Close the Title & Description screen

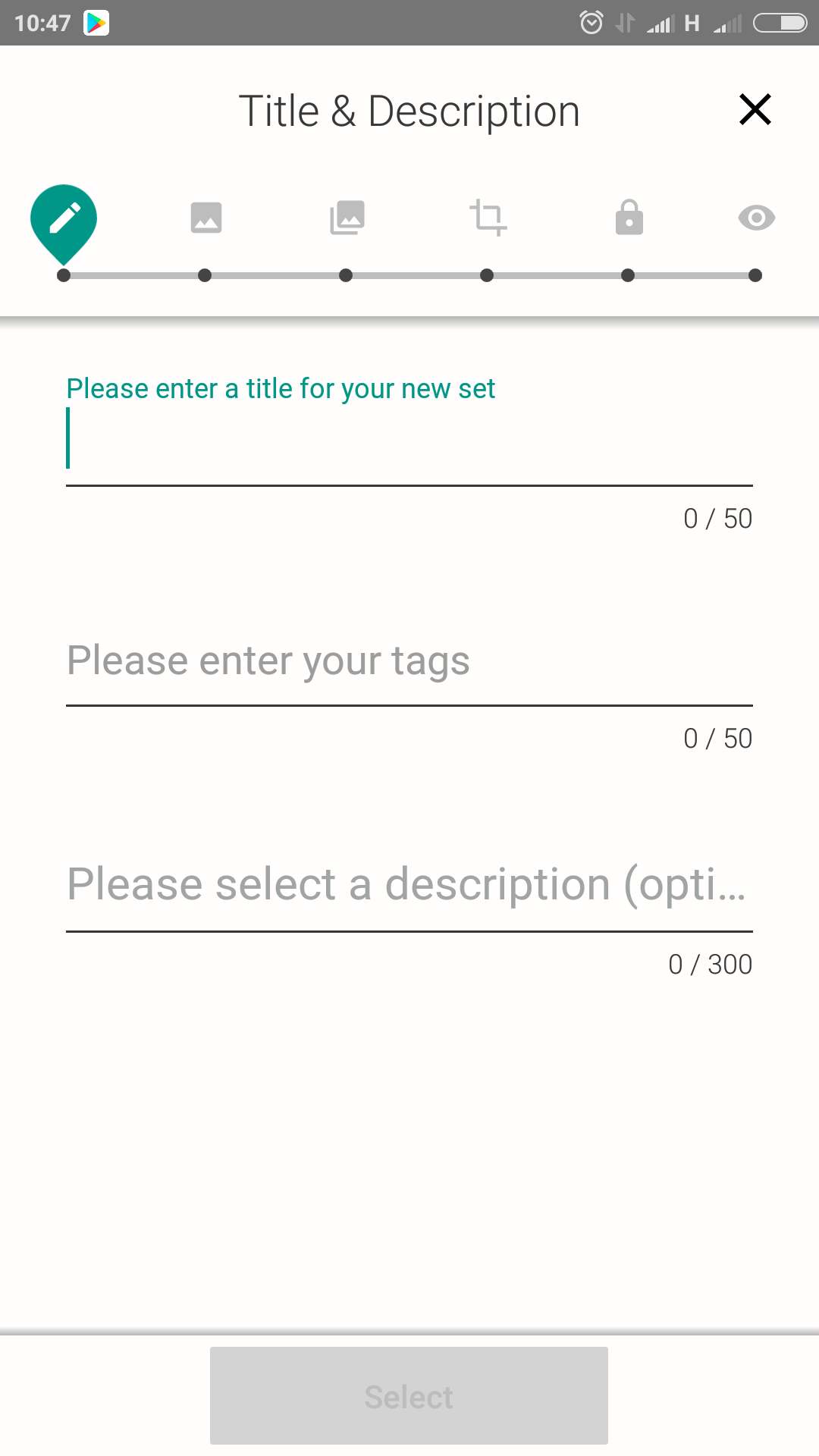(755, 110)
